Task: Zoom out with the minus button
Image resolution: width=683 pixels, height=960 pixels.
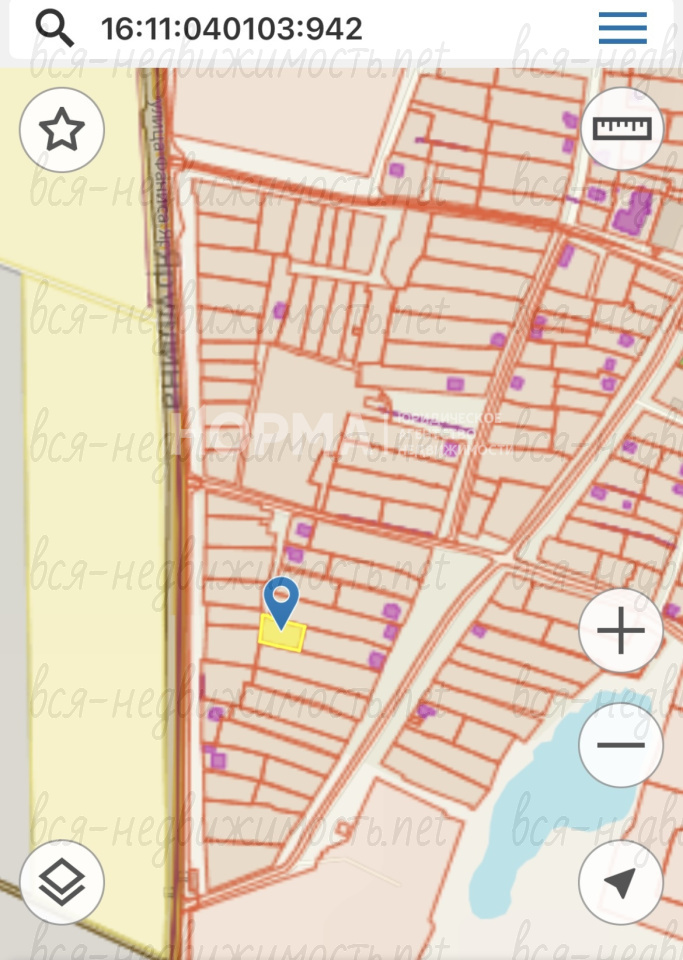Action: [621, 745]
